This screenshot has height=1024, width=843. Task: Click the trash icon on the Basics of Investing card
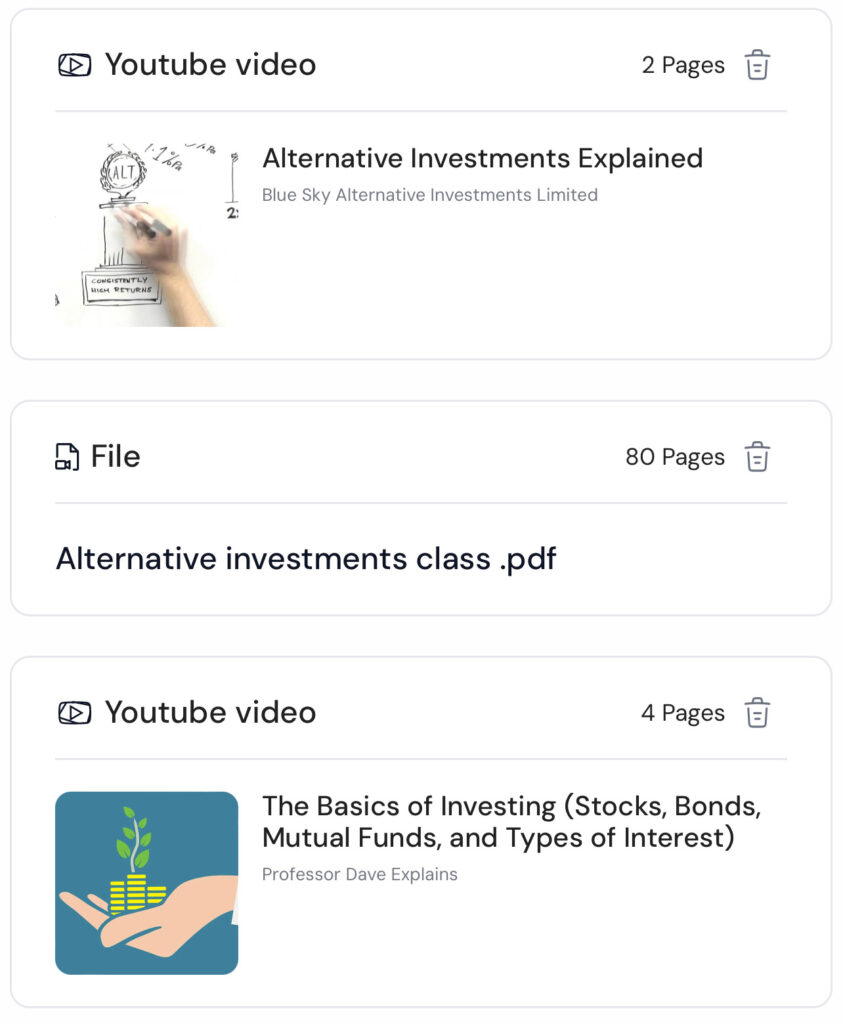pos(758,712)
